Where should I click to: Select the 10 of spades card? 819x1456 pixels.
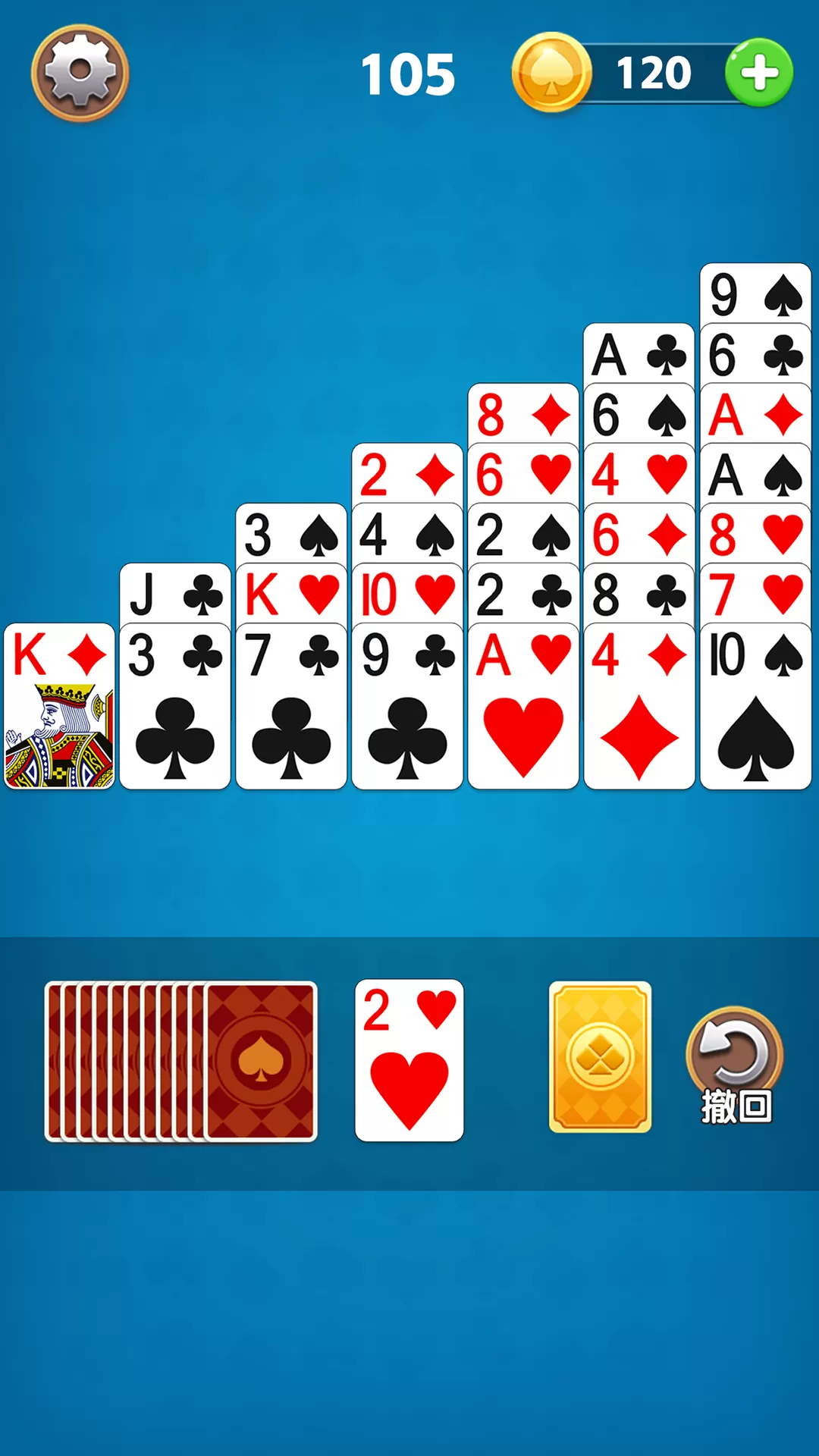click(755, 706)
